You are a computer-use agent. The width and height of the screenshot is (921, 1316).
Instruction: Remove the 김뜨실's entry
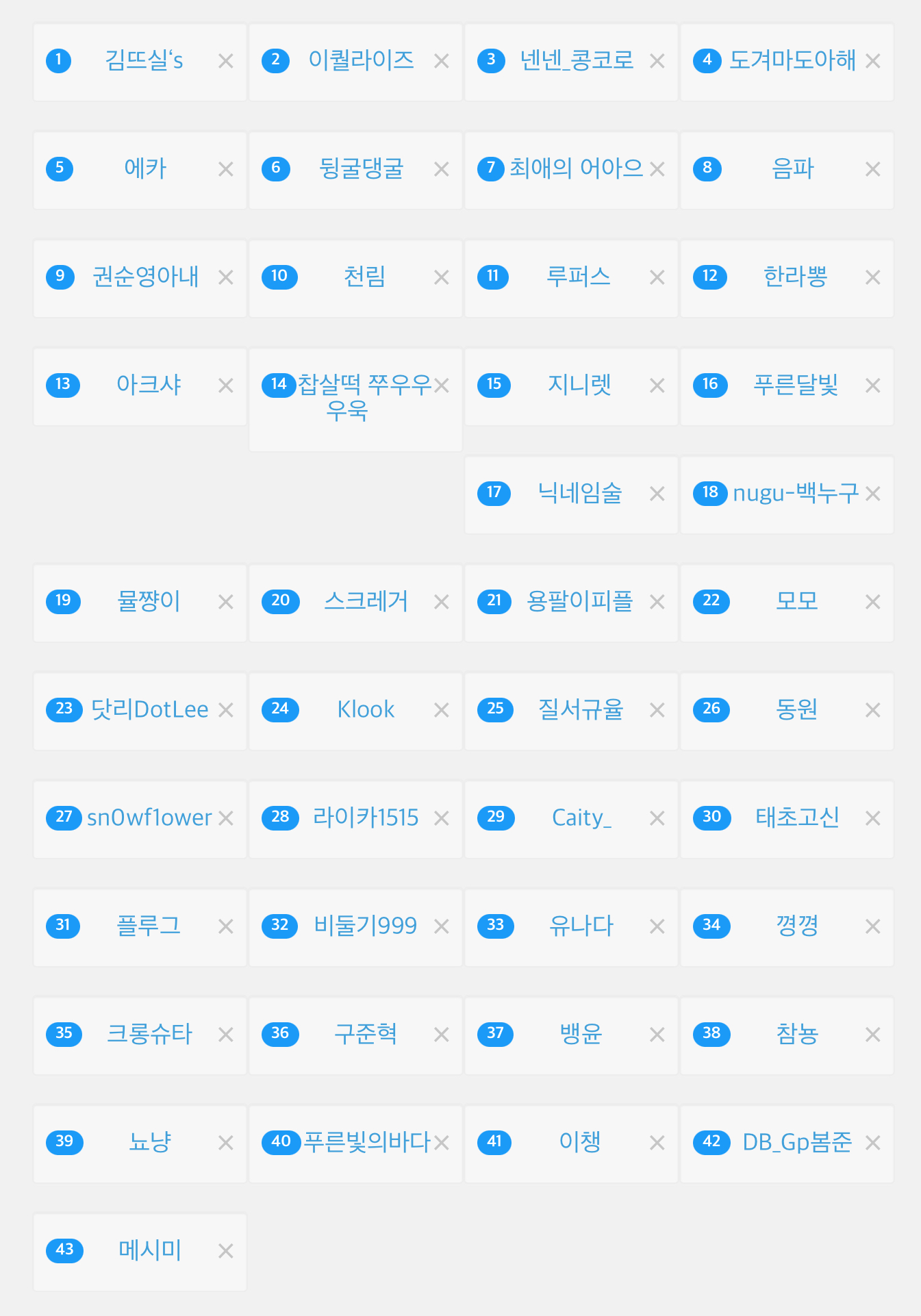pos(226,62)
